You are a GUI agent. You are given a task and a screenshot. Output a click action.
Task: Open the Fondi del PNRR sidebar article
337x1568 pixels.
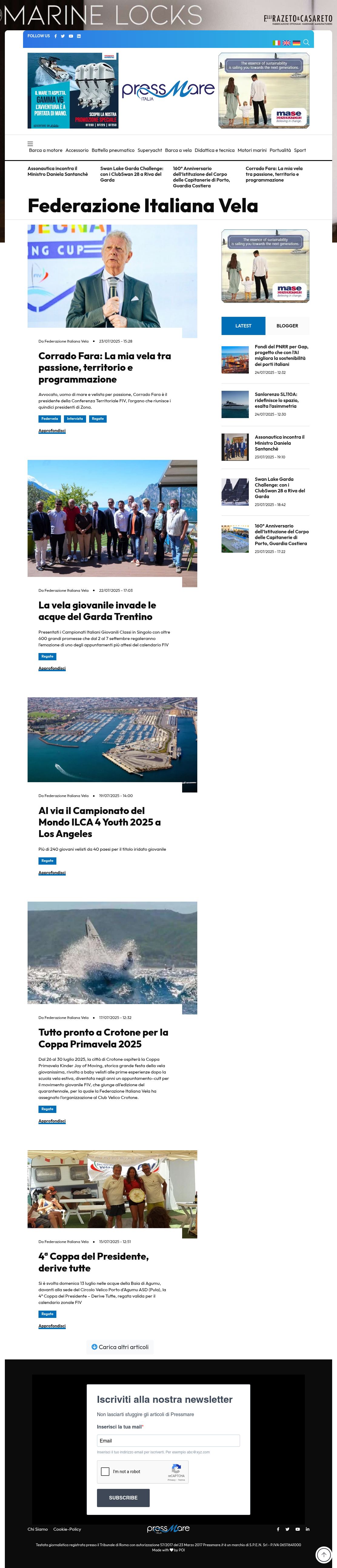point(282,356)
